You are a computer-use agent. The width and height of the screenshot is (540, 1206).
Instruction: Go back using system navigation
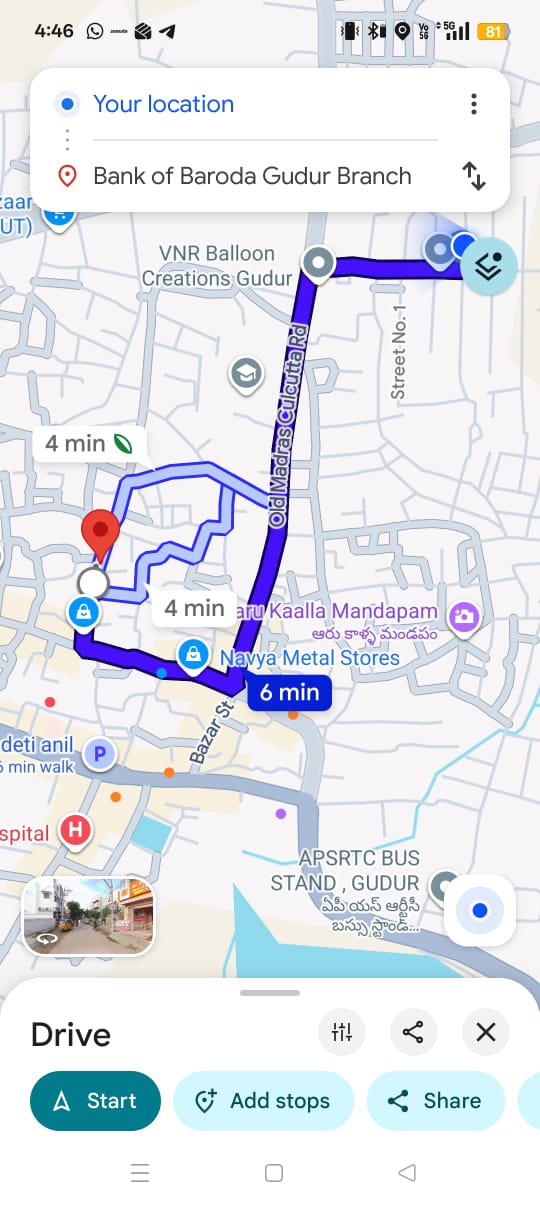406,1173
